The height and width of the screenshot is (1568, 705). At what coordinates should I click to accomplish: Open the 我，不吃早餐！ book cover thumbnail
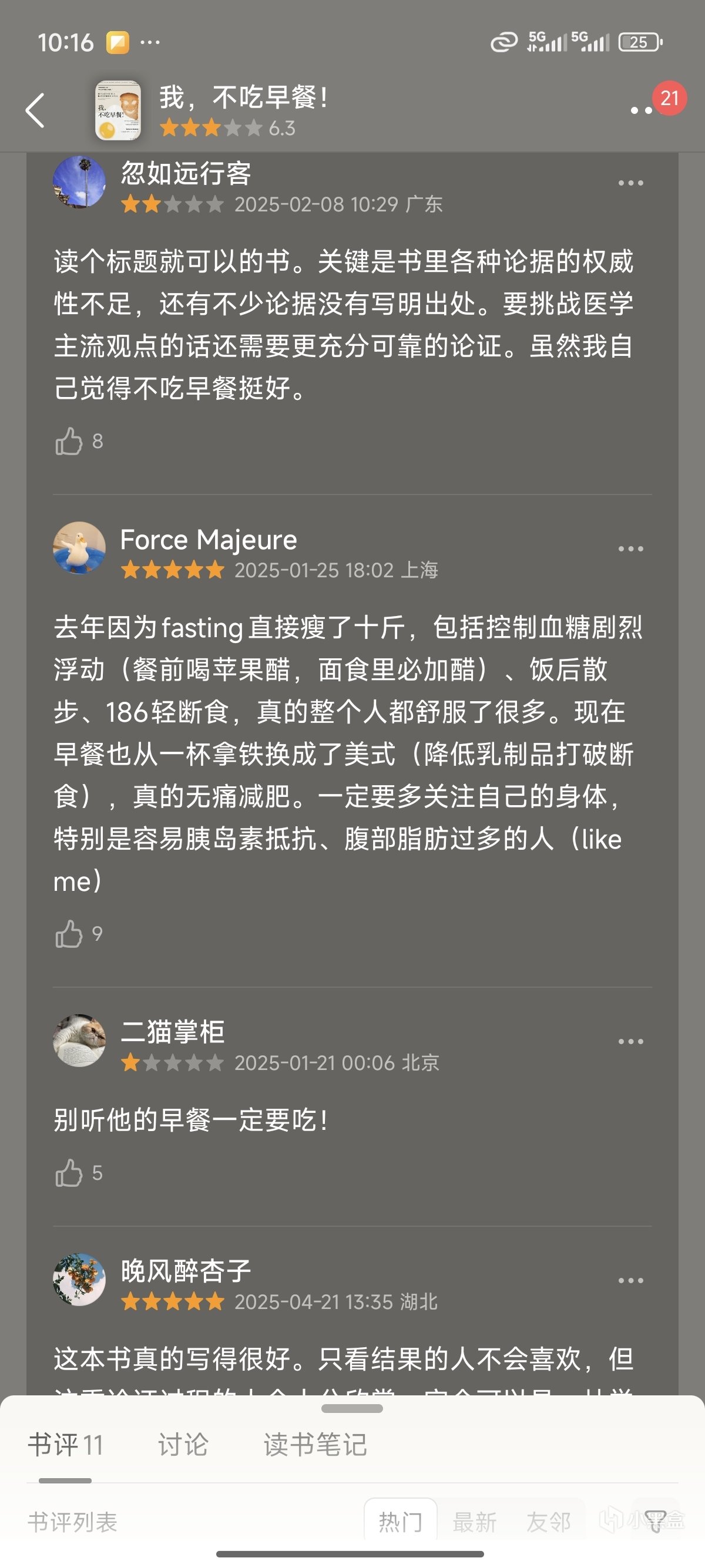pos(118,111)
